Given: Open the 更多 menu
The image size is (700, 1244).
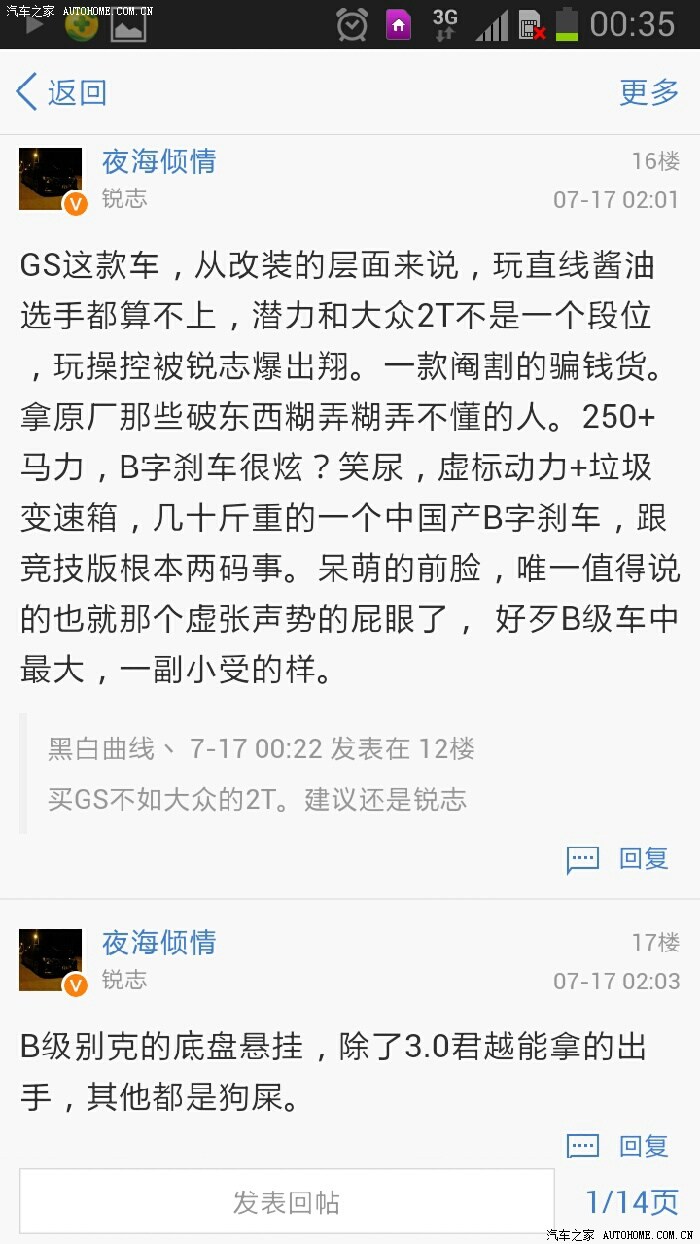Looking at the screenshot, I should 649,92.
